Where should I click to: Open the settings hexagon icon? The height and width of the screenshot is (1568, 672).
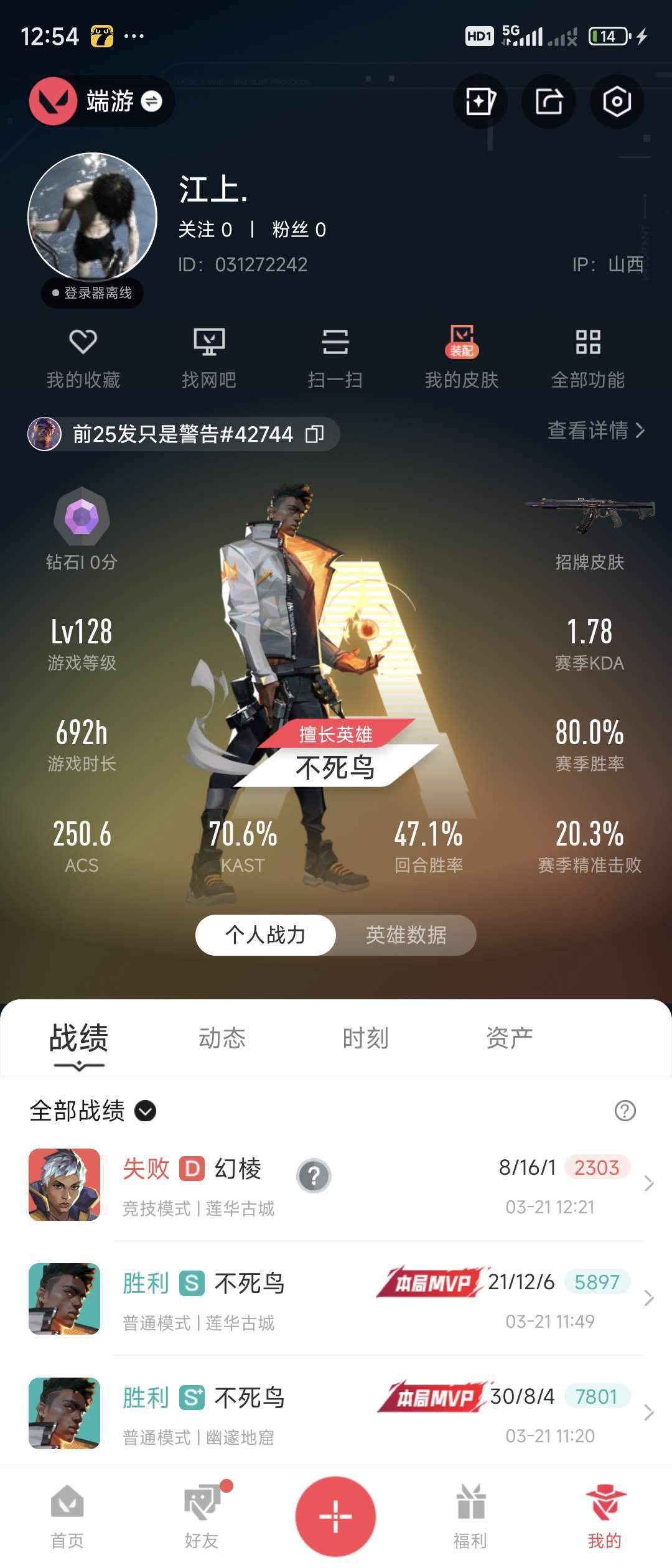coord(616,101)
